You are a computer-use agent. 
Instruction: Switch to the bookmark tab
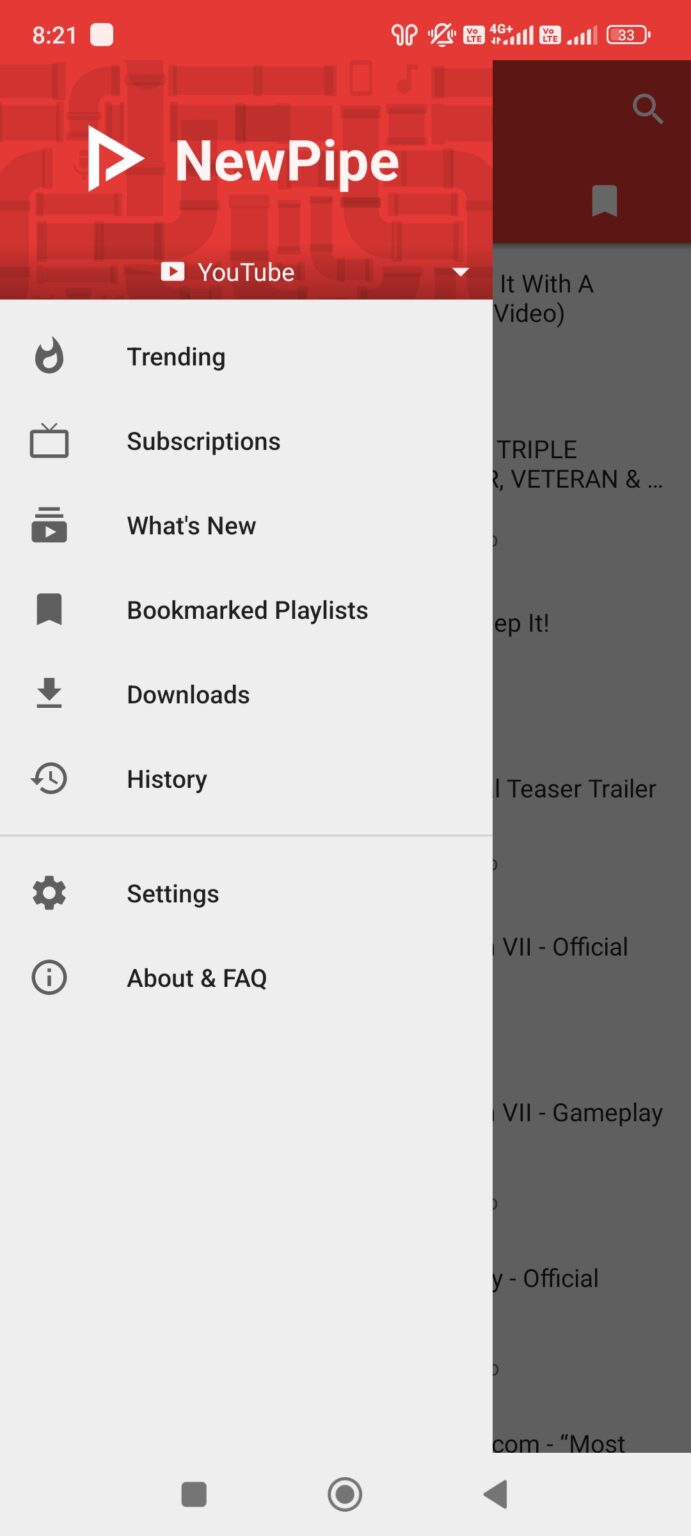coord(604,201)
